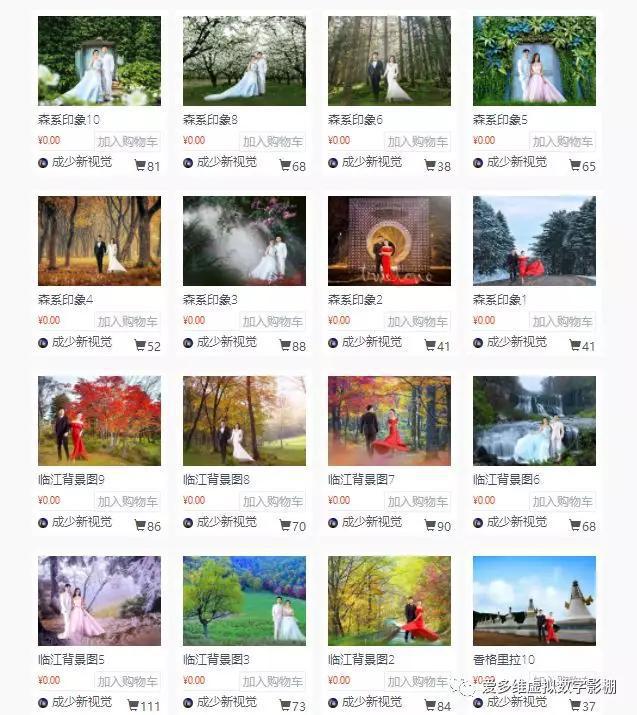Add 森系印象3 to the shopping cart
The width and height of the screenshot is (637, 715).
tap(272, 322)
